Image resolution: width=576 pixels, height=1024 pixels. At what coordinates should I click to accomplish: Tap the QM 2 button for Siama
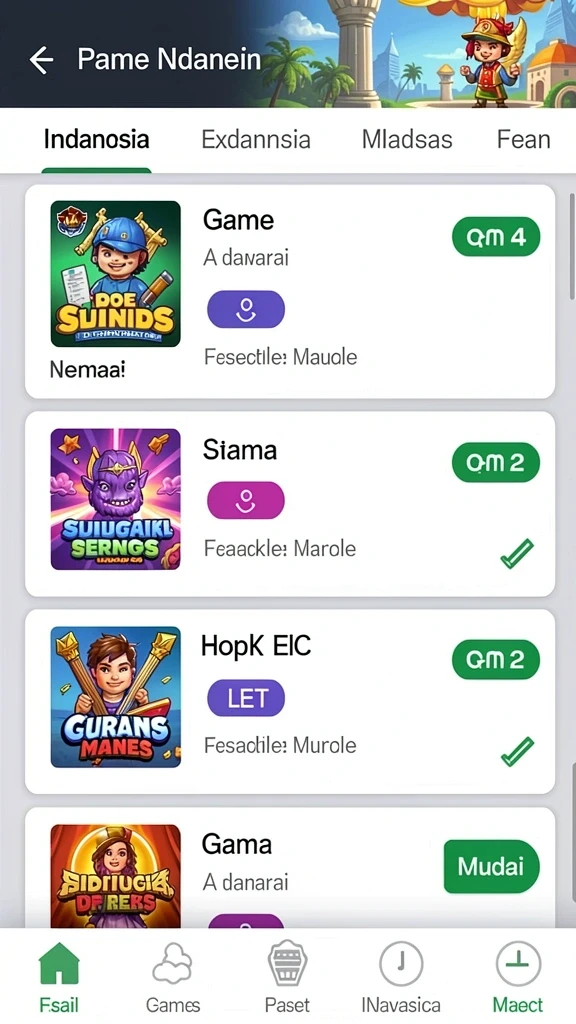(x=496, y=462)
